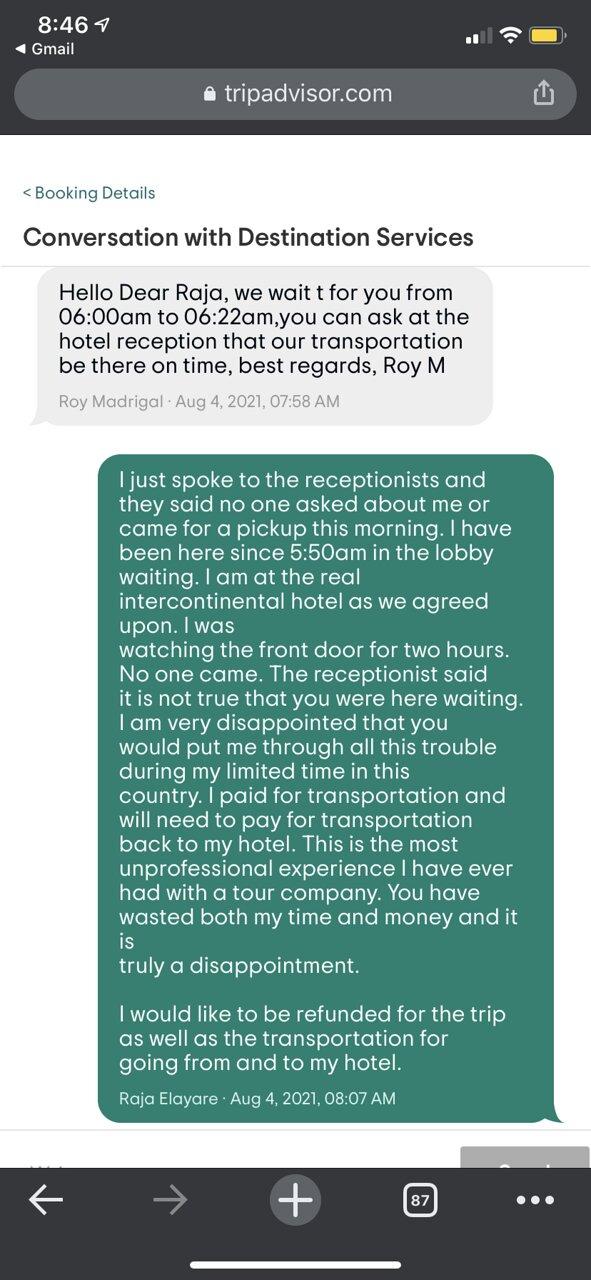Share this page from the address bar

click(x=542, y=94)
